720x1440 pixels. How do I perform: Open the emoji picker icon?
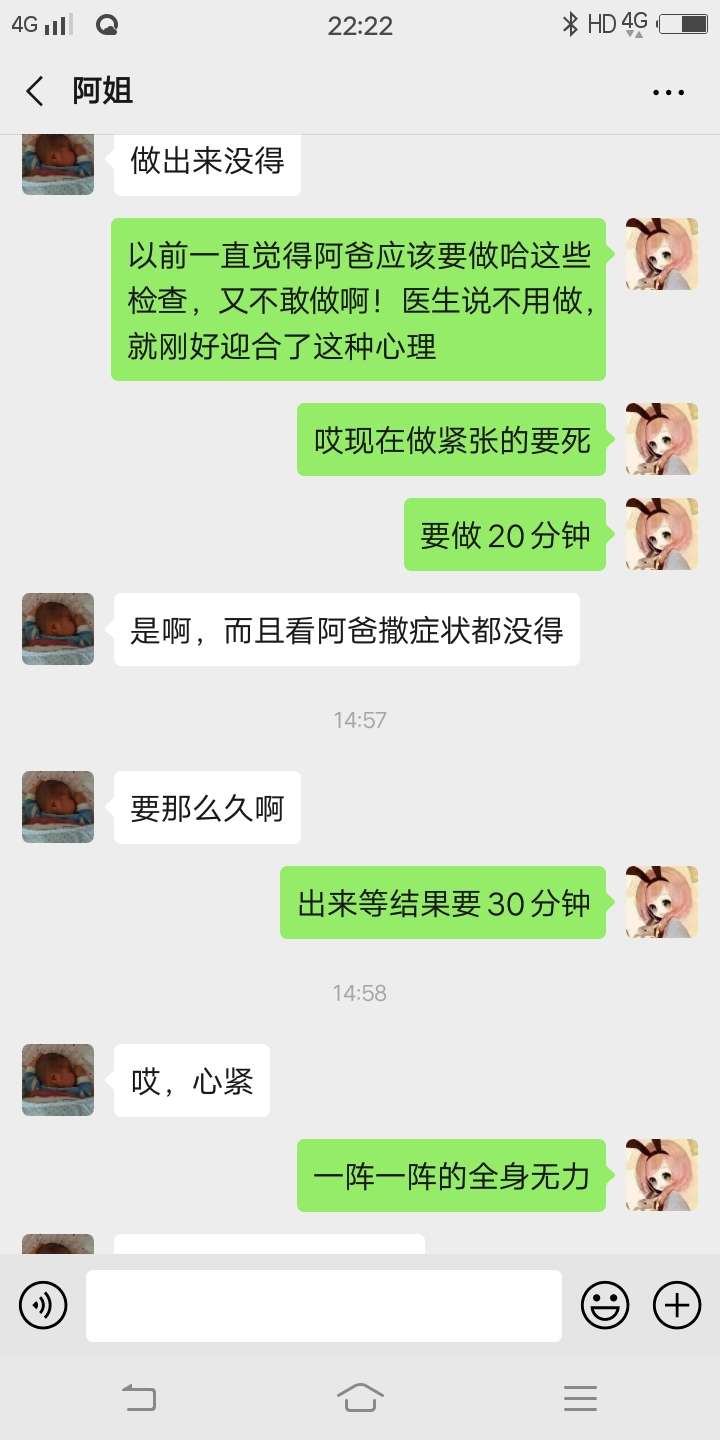click(x=605, y=1304)
